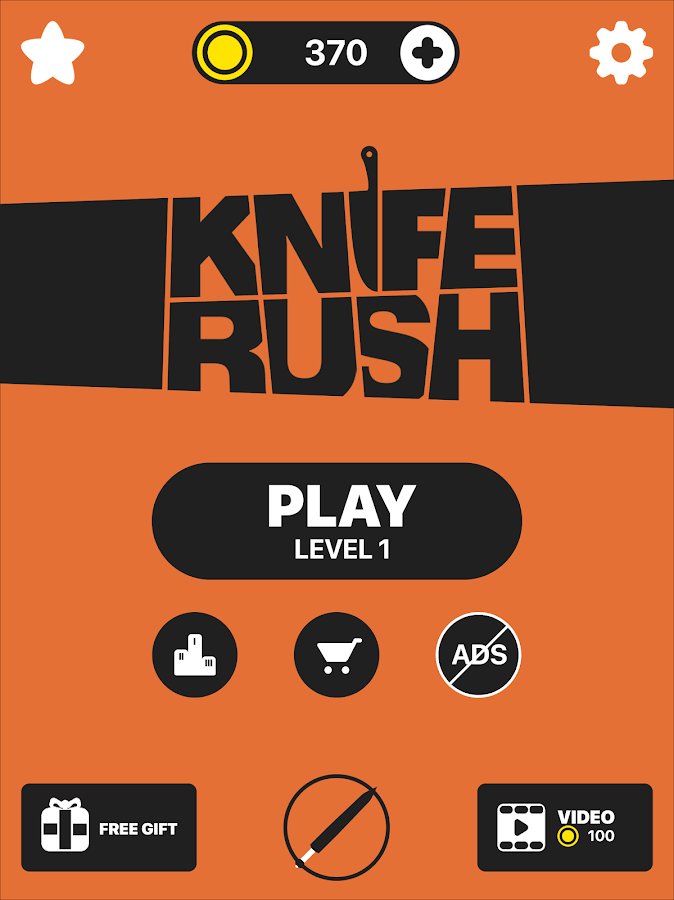Claim the Free Gift
674x900 pixels.
[109, 827]
